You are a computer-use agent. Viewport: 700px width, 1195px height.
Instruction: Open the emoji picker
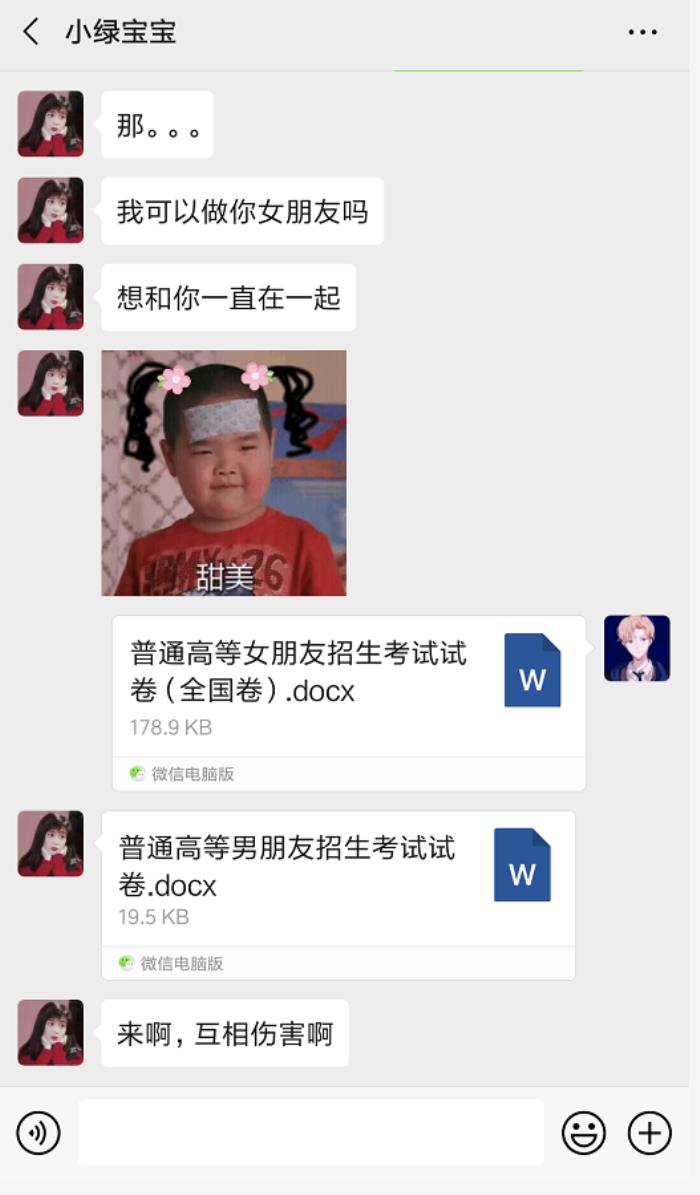point(584,1133)
